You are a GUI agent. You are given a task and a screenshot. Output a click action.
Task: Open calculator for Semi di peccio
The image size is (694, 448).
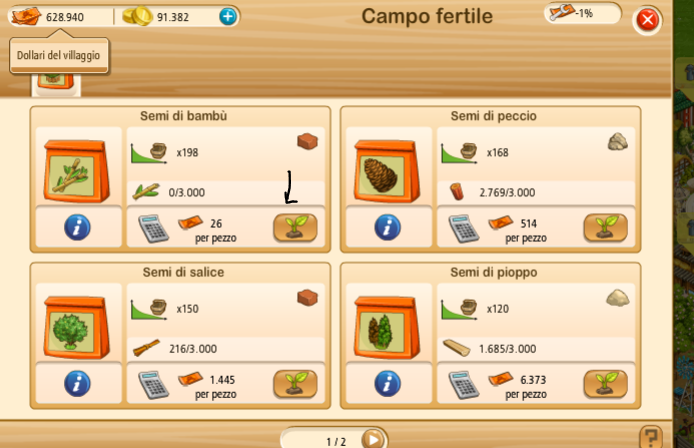(x=463, y=228)
